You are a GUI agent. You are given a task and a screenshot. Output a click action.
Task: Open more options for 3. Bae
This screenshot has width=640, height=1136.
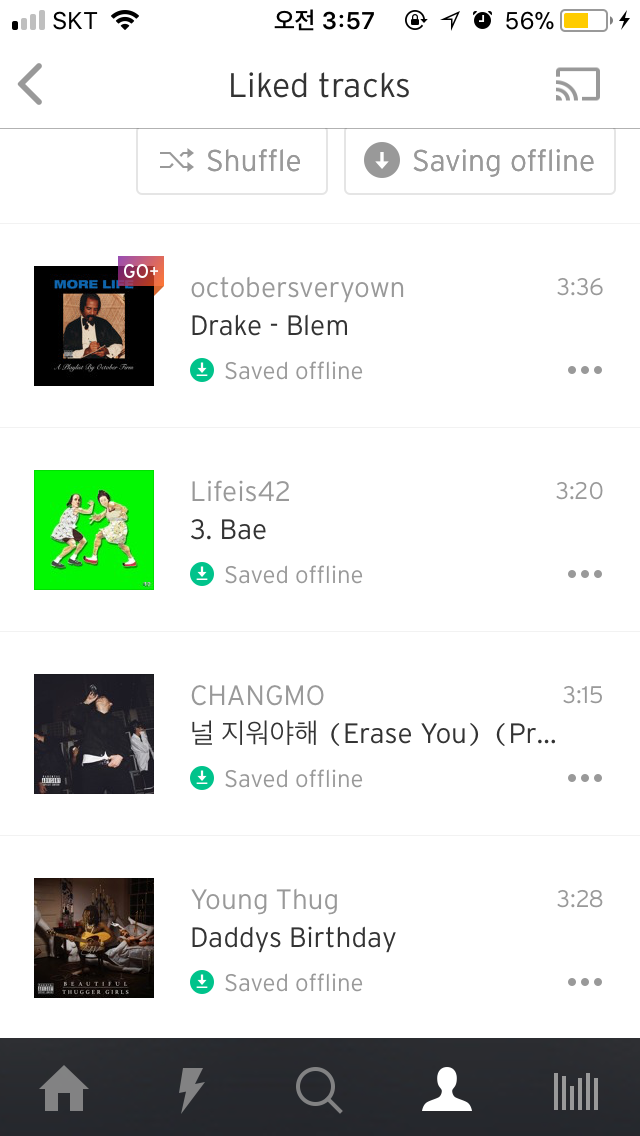pyautogui.click(x=585, y=575)
